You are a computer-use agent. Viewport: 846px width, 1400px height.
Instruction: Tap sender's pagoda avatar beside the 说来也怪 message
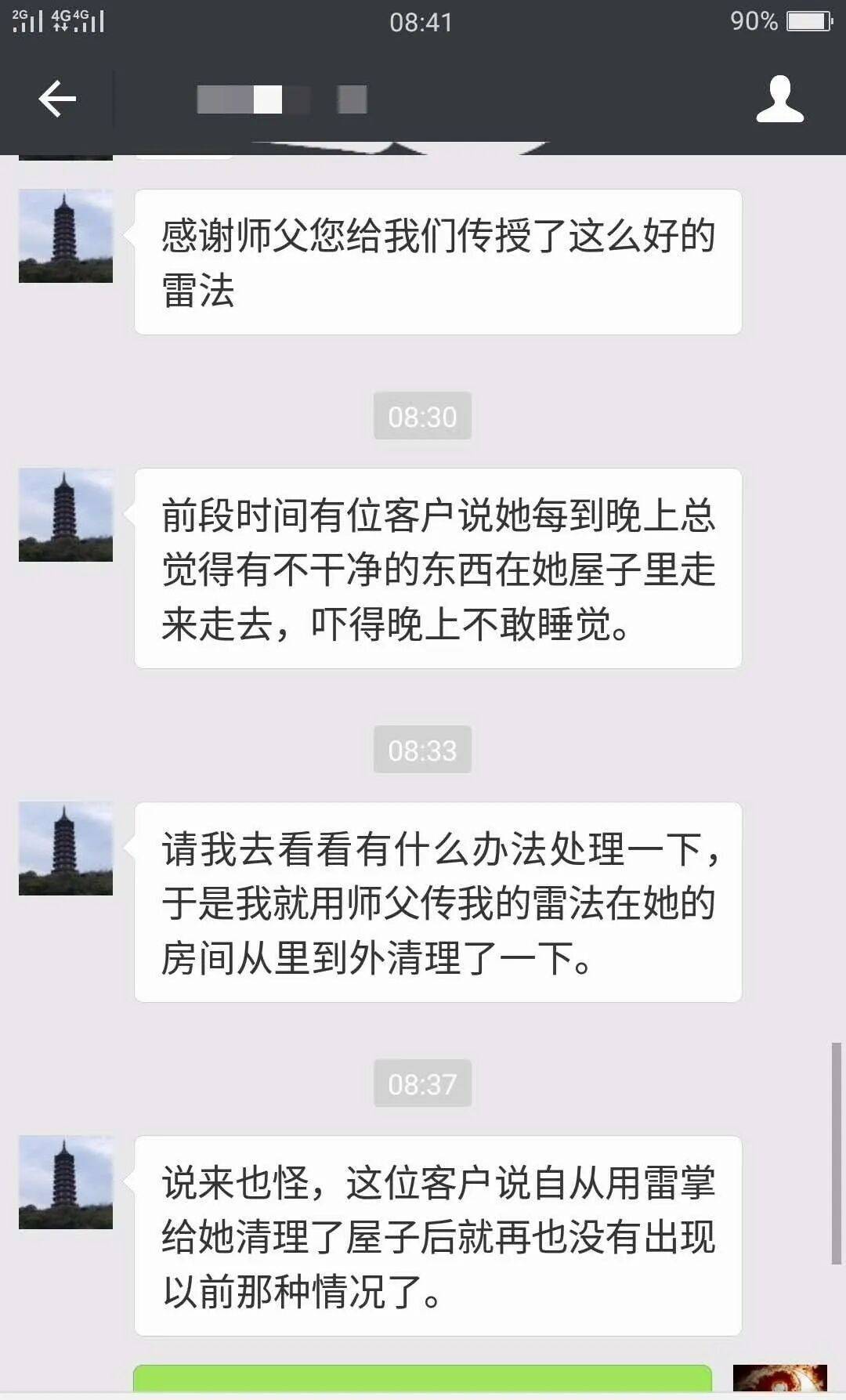(x=66, y=1182)
